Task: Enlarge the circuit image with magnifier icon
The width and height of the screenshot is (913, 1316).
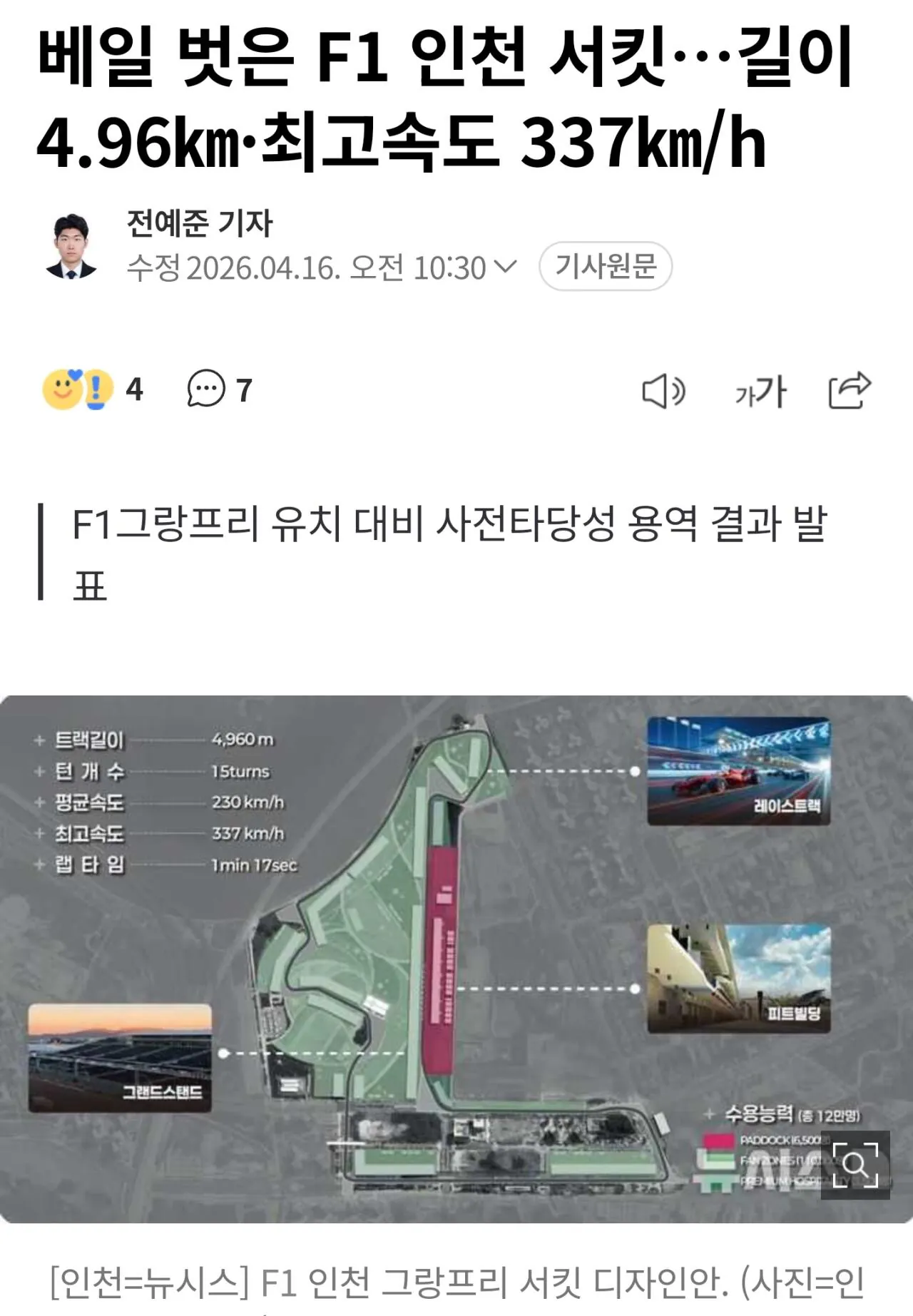Action: click(x=855, y=1165)
